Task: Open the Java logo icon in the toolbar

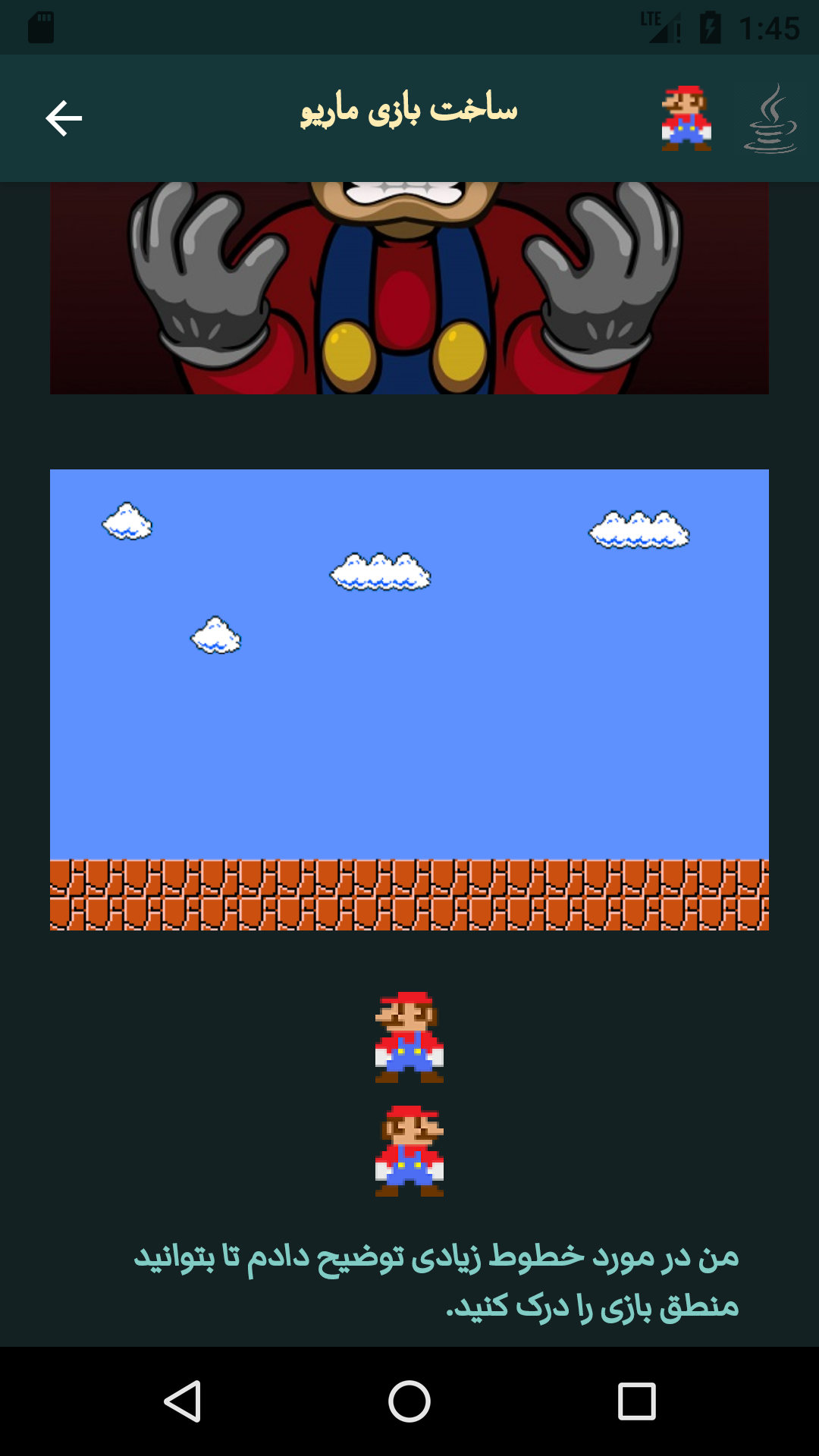Action: tap(770, 118)
